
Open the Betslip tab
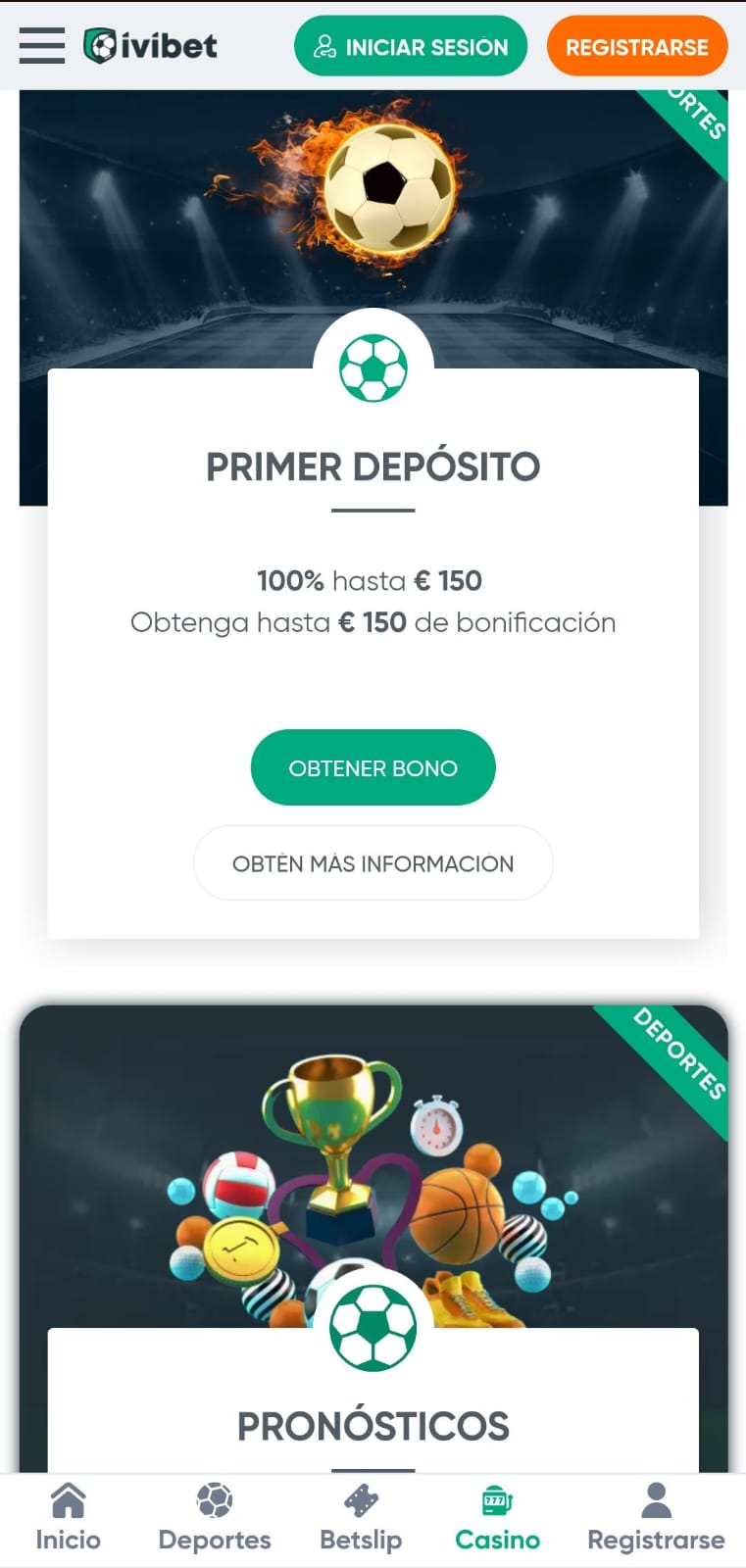point(361,1518)
